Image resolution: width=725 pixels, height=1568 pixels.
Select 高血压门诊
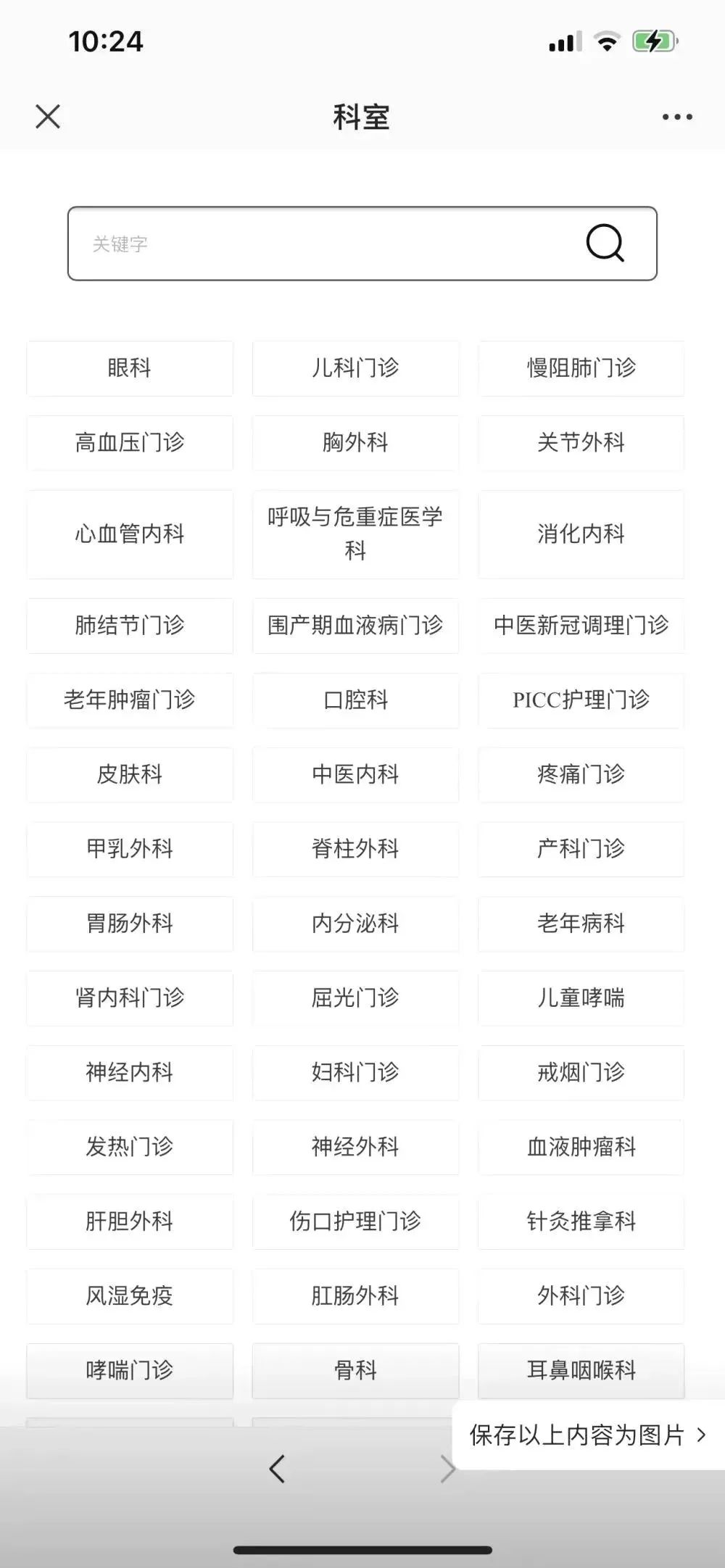tap(130, 443)
